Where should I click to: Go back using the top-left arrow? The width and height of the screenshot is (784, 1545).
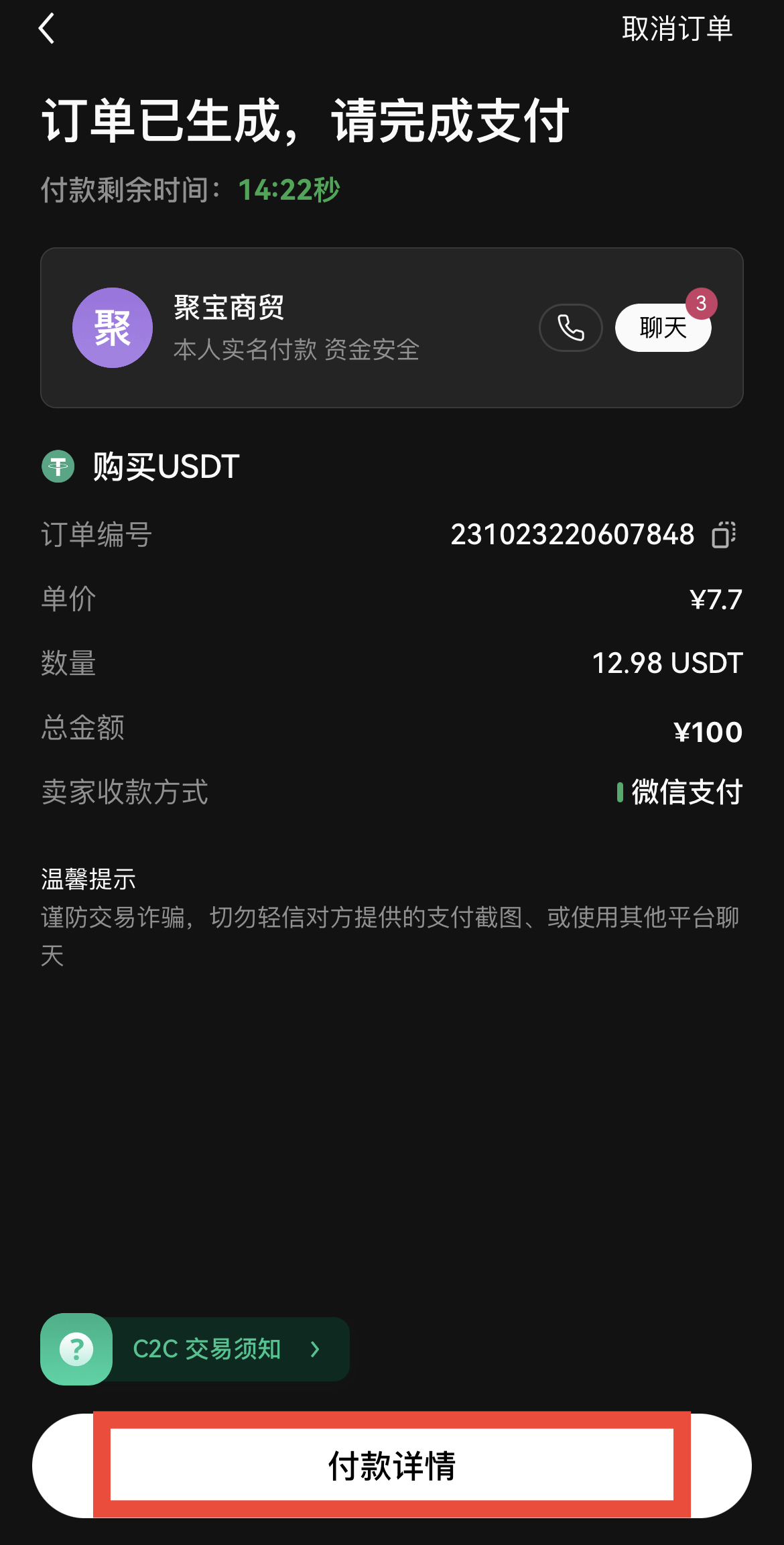click(46, 29)
